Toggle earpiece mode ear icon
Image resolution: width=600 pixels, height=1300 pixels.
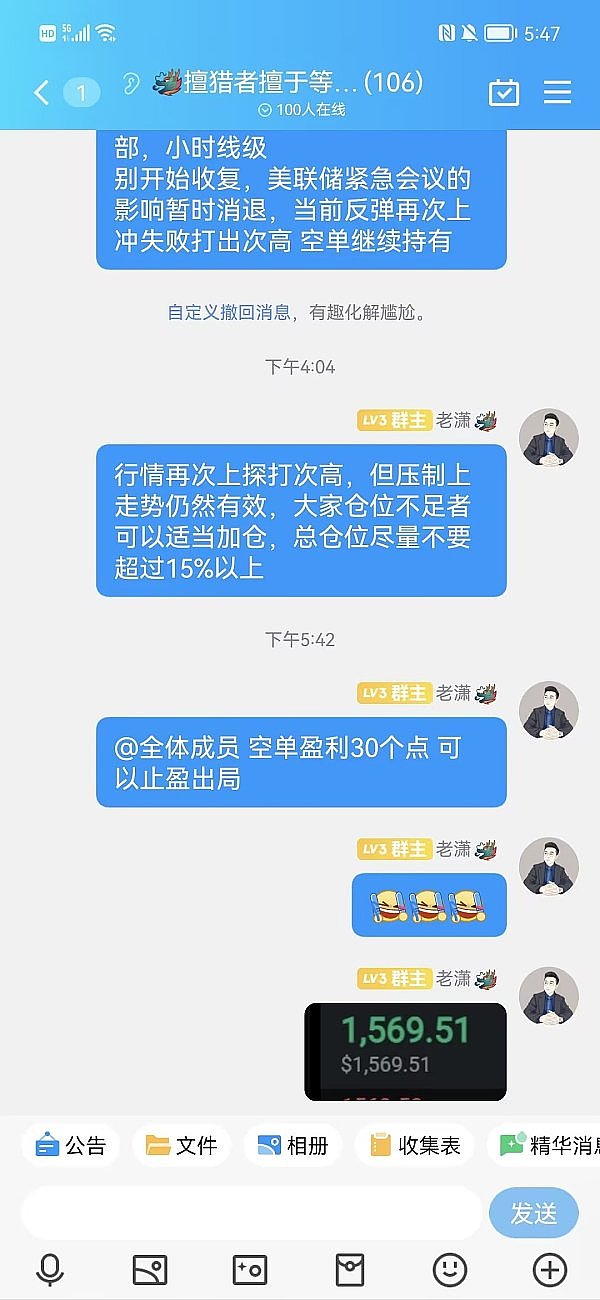[x=130, y=83]
